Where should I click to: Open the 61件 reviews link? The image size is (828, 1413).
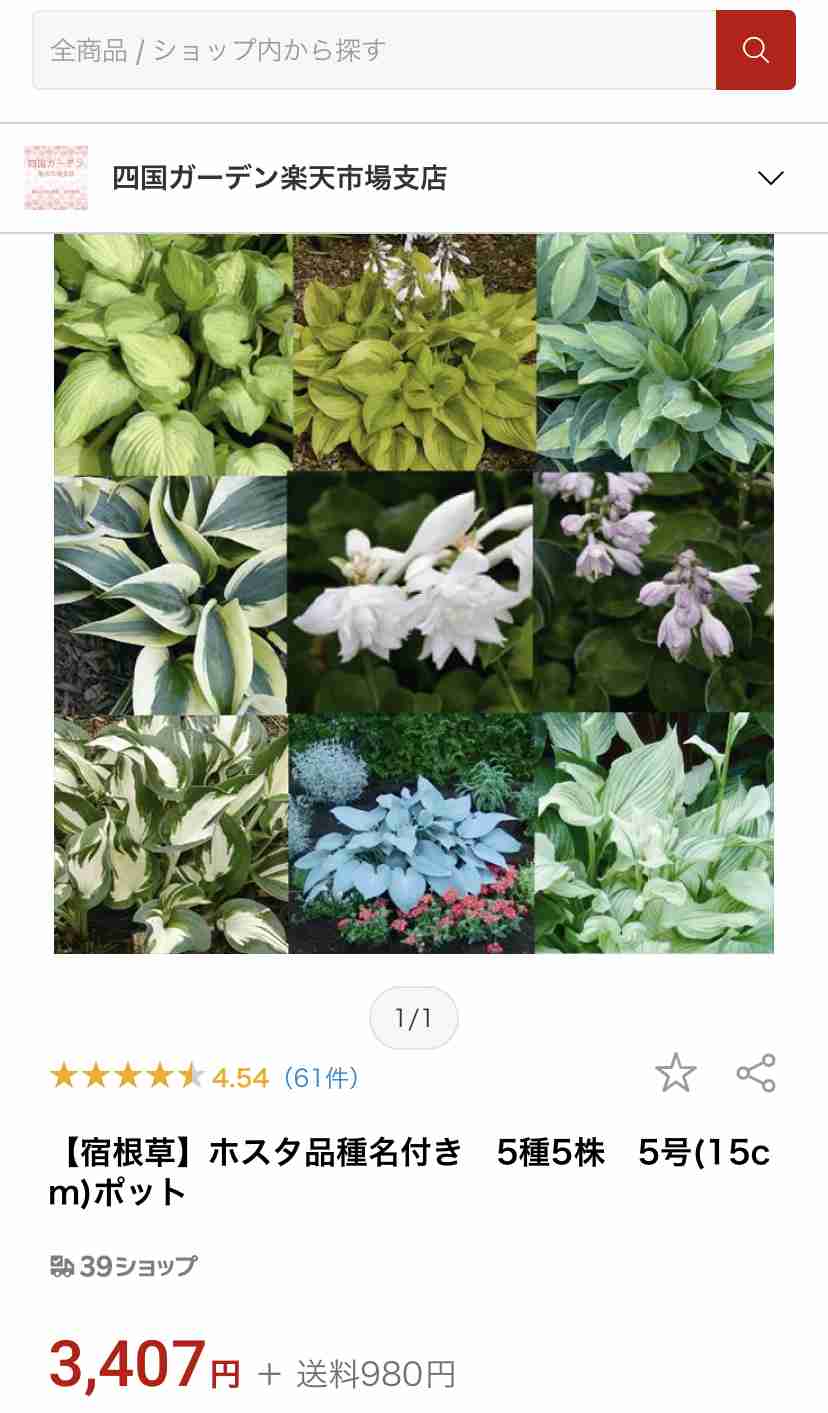321,1077
